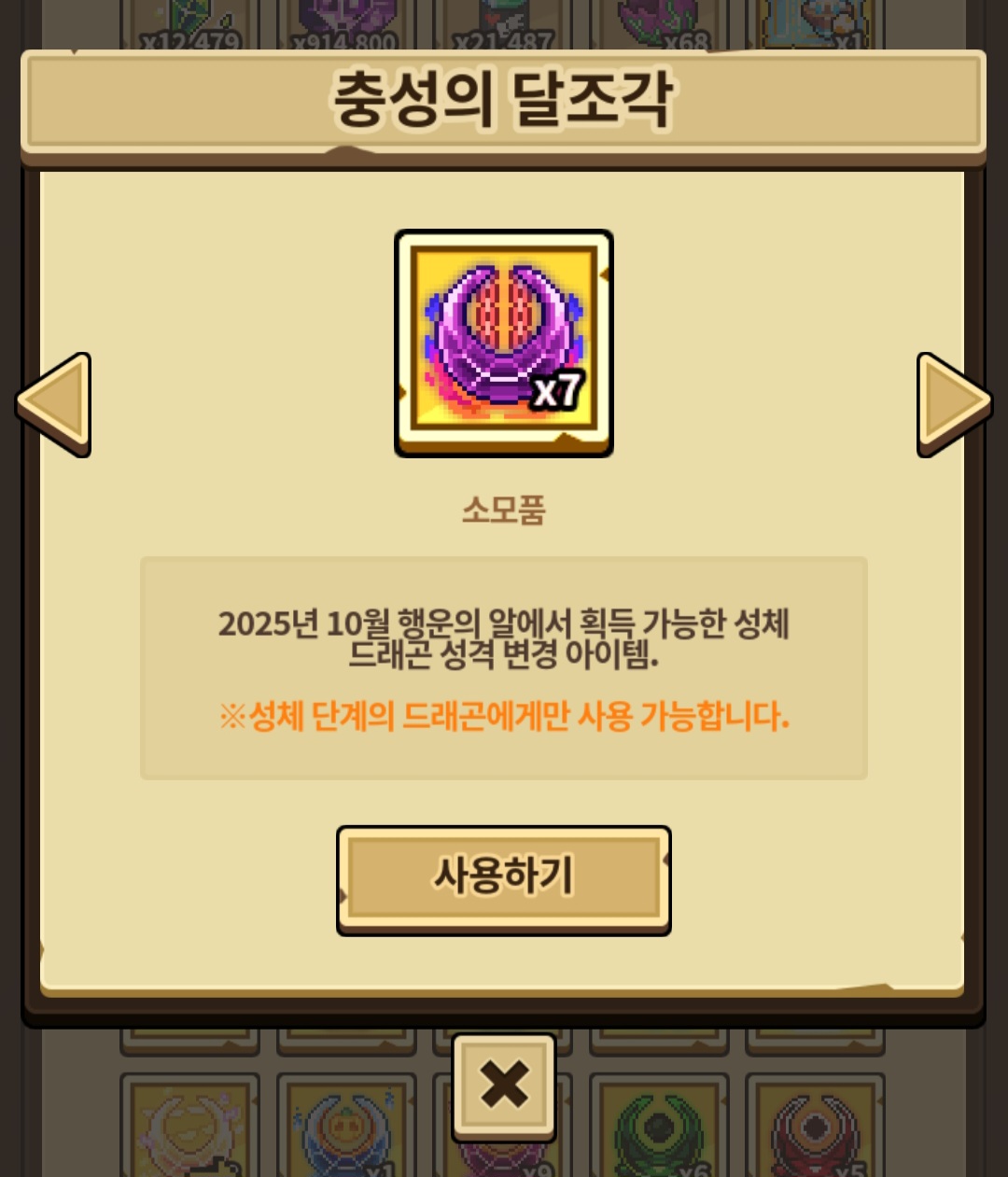1008x1177 pixels.
Task: Go to the next item with the right arrow
Action: coord(953,402)
